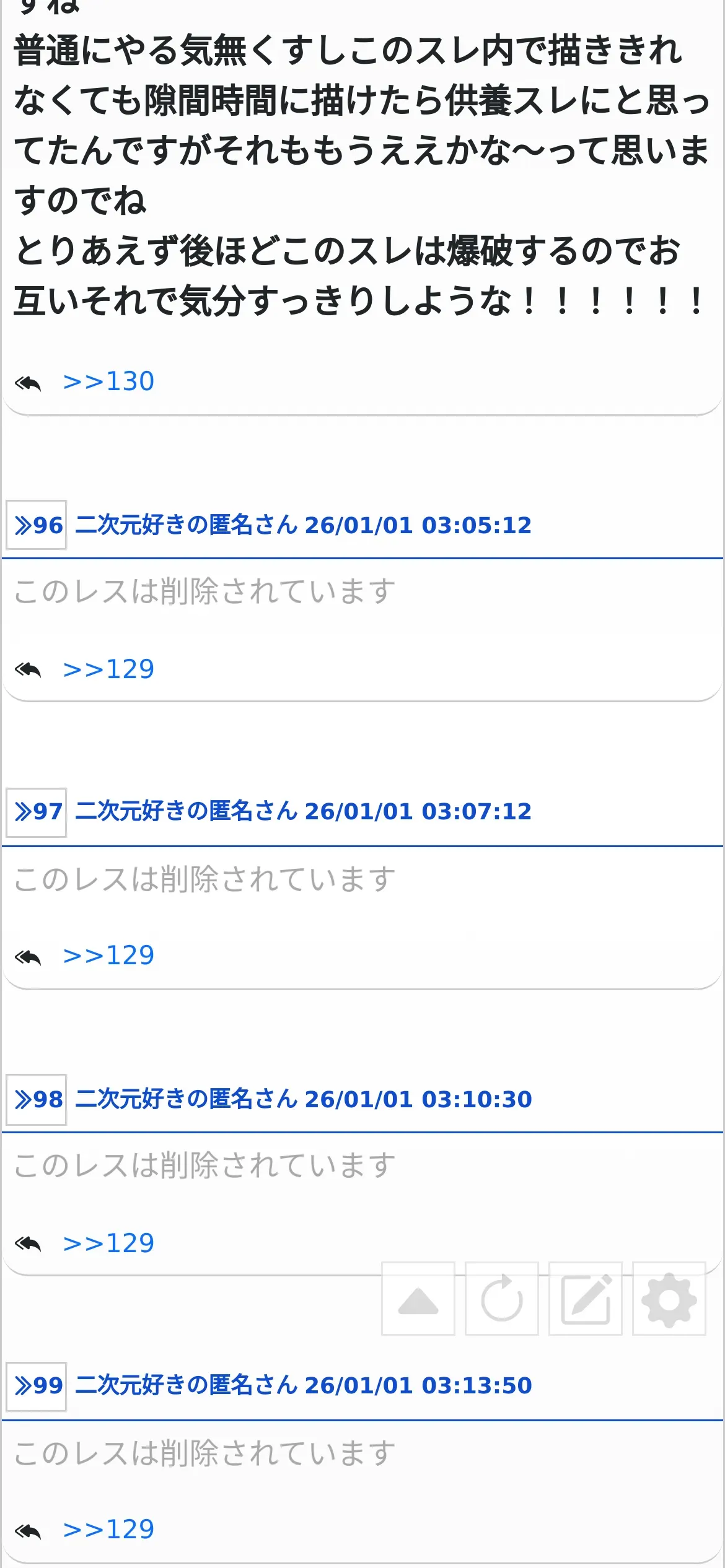Open >>129 reply link under post 97
This screenshot has height=1568, width=725.
(x=108, y=956)
